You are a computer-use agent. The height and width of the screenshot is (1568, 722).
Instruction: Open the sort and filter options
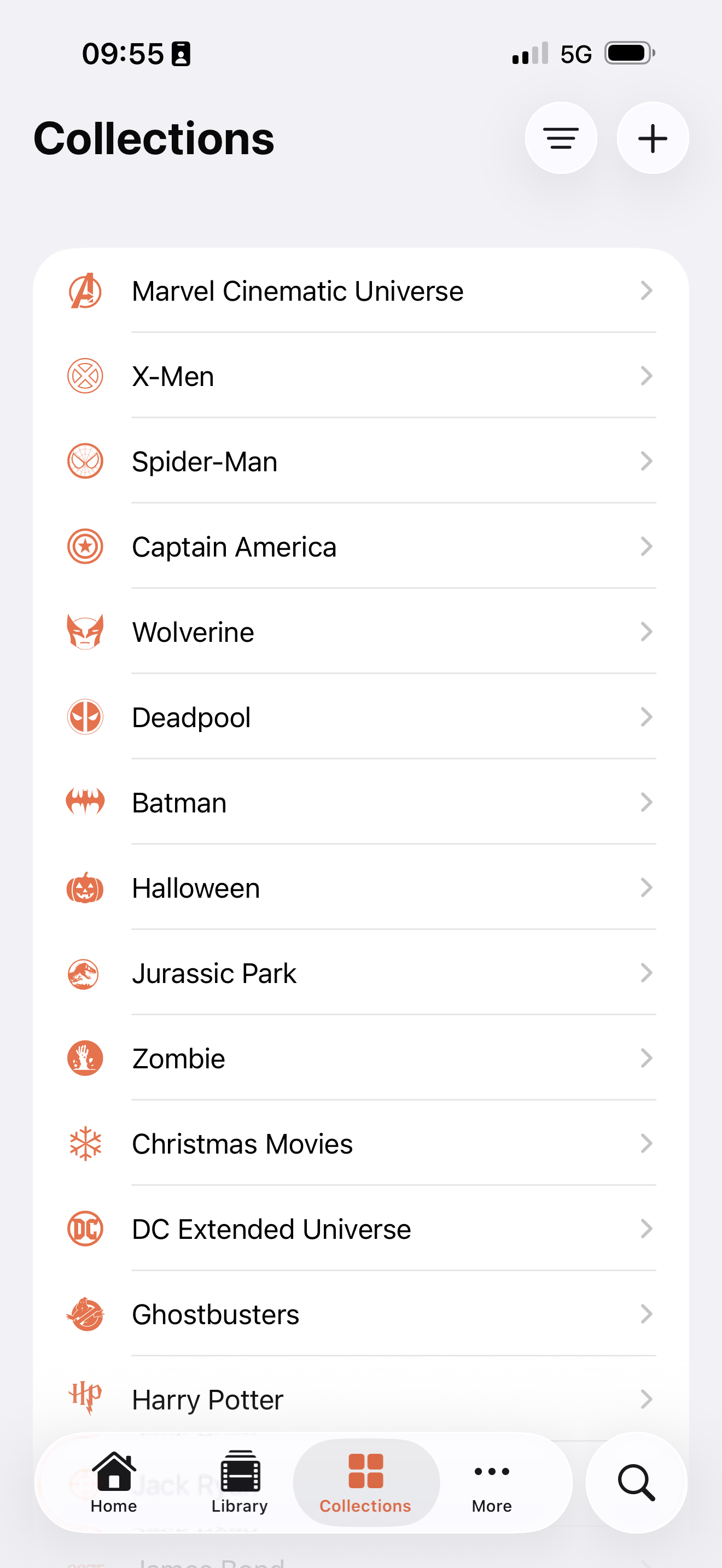pyautogui.click(x=561, y=138)
